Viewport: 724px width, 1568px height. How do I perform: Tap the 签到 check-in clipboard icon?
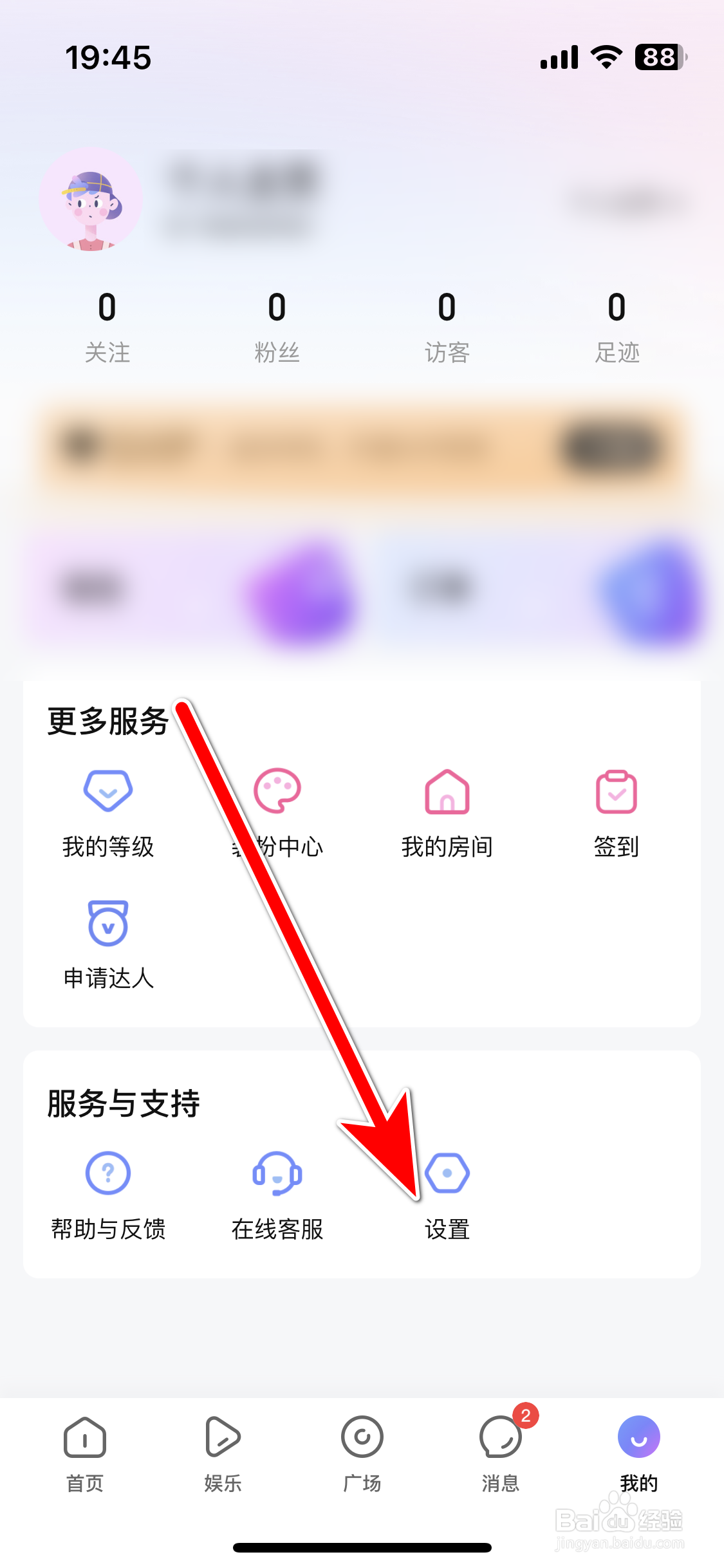click(616, 795)
